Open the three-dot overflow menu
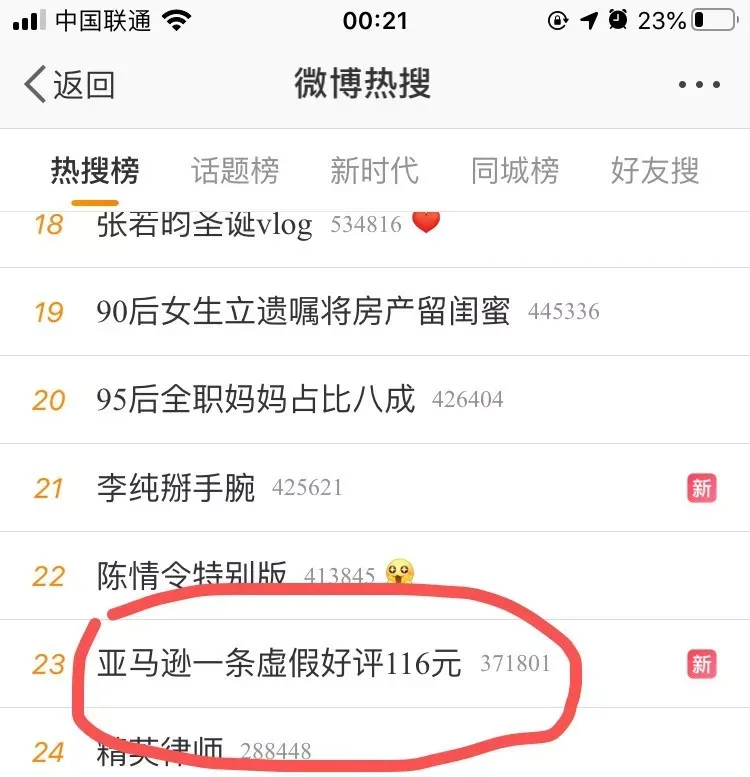Viewport: 750px width, 777px height. point(699,85)
